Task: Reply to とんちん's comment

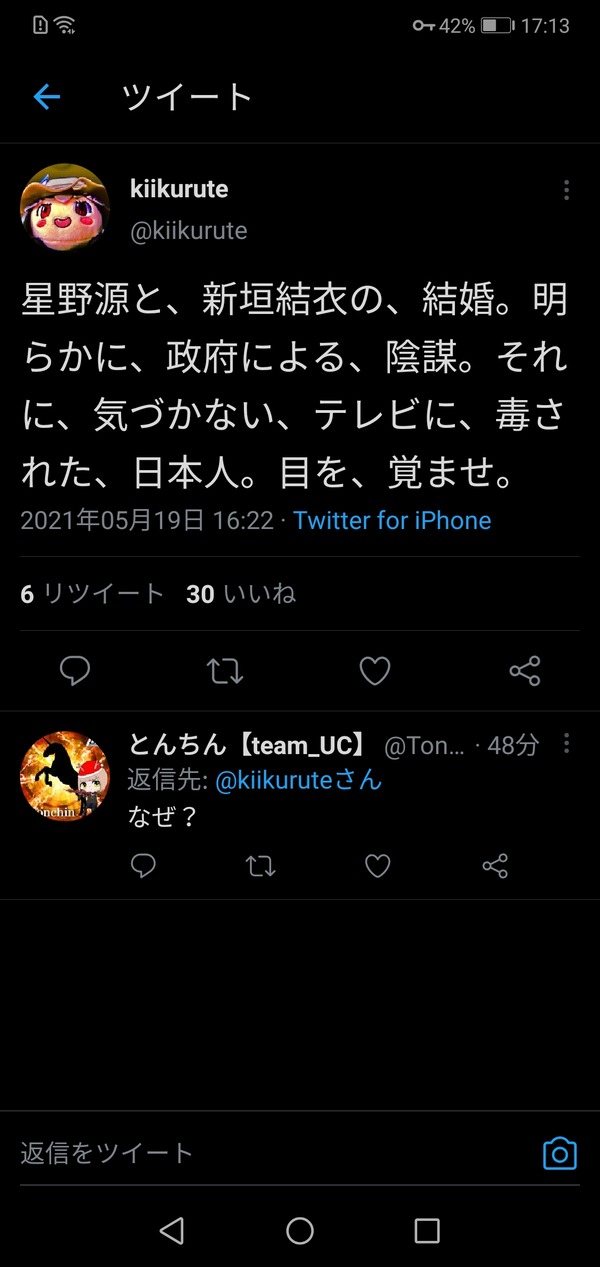Action: coord(144,866)
